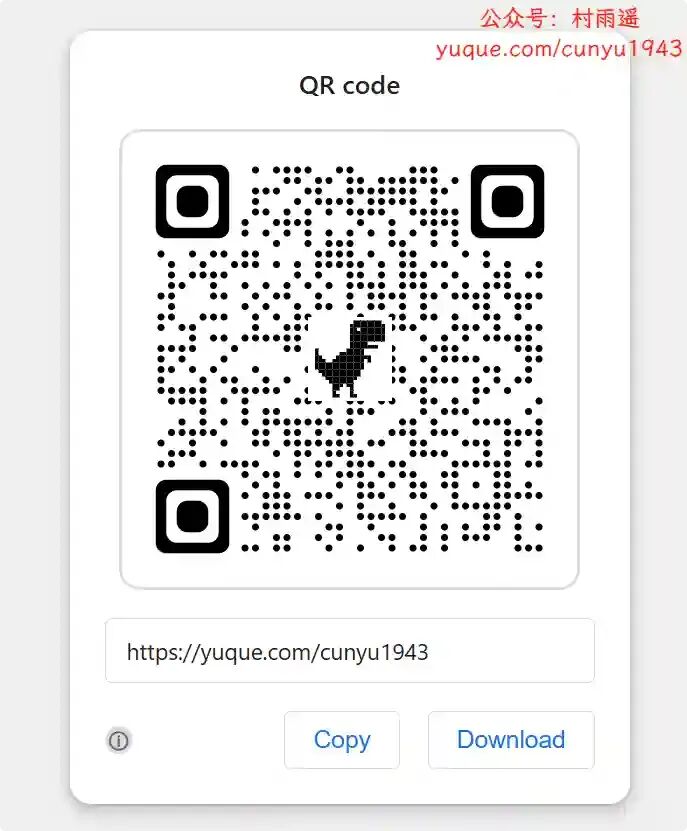Copy the QR code
This screenshot has width=687, height=831.
342,740
